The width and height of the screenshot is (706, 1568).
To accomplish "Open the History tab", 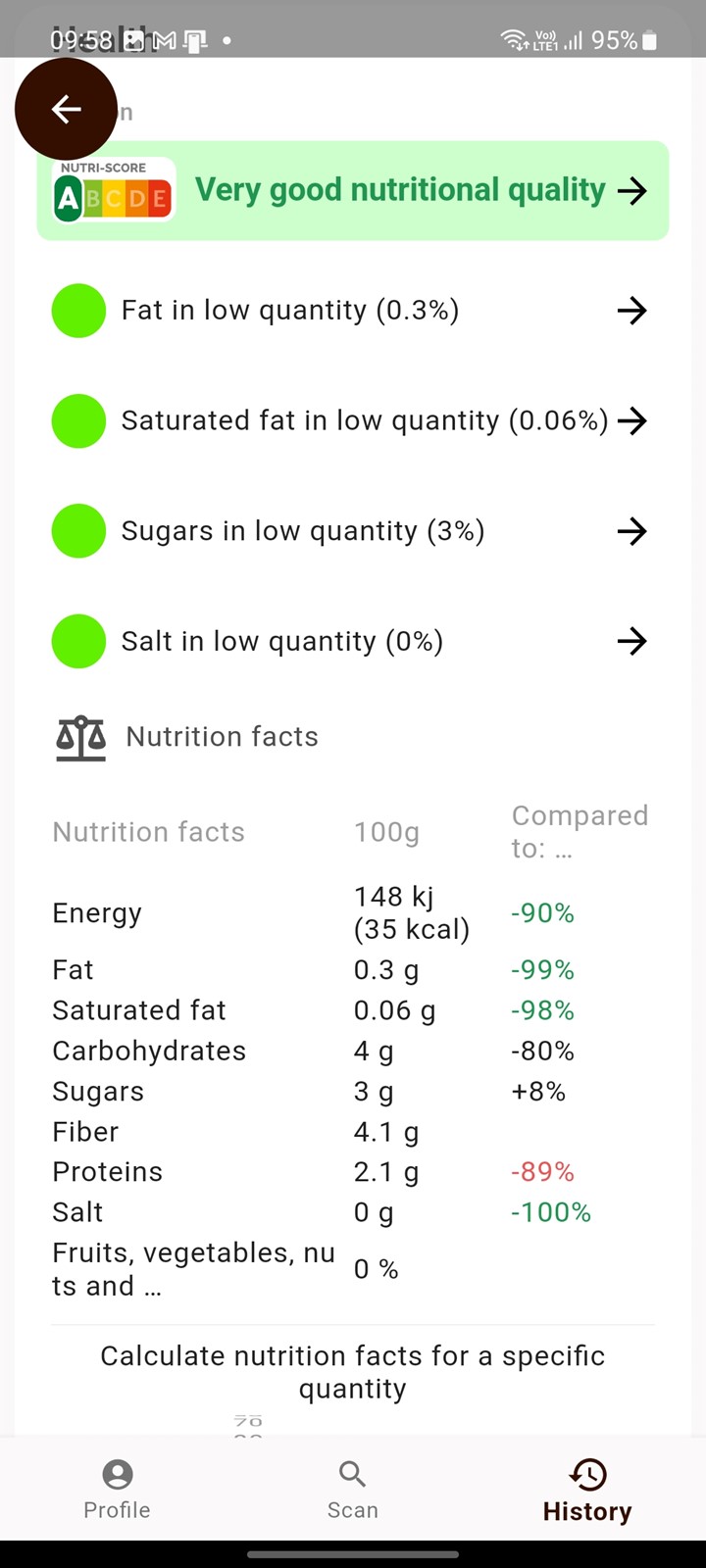I will (587, 1490).
